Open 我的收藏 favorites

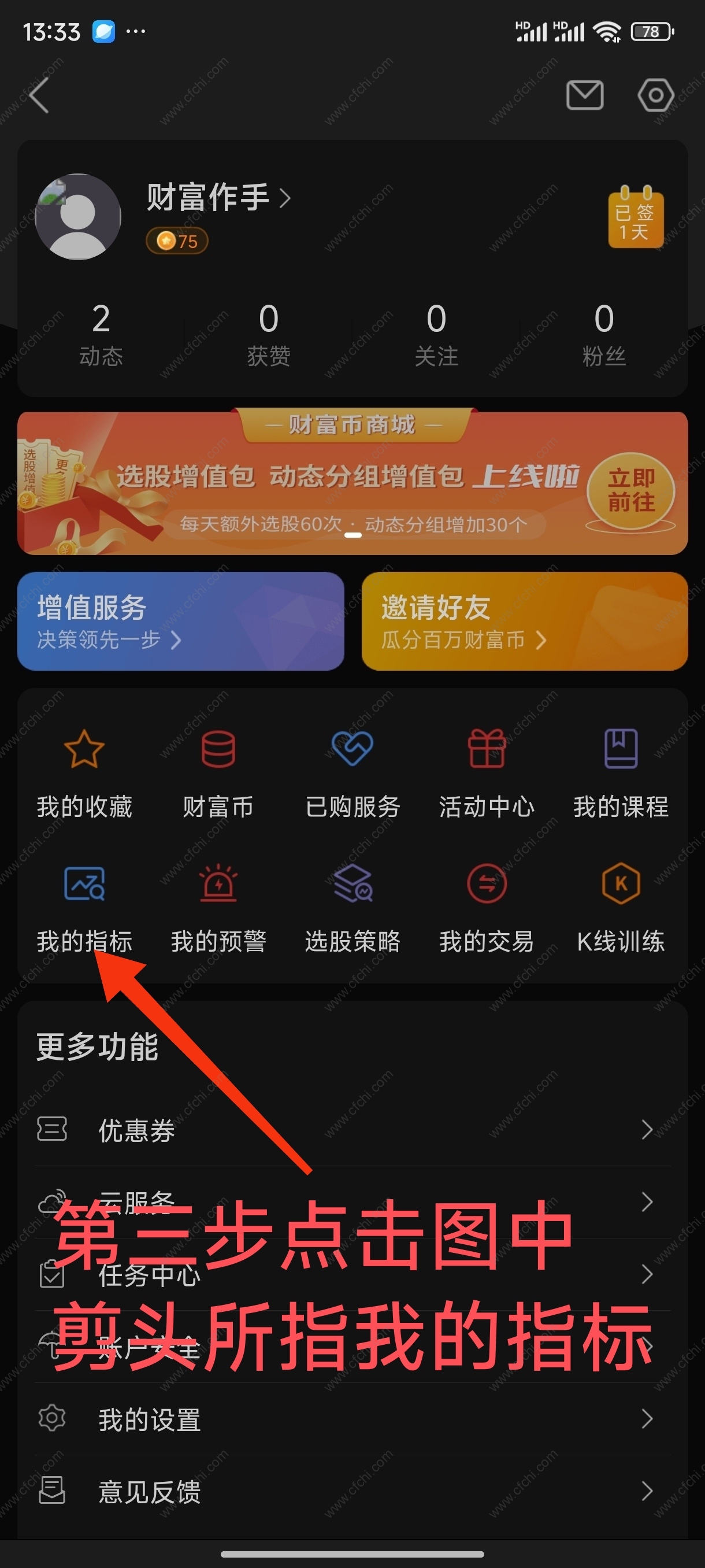coord(84,773)
